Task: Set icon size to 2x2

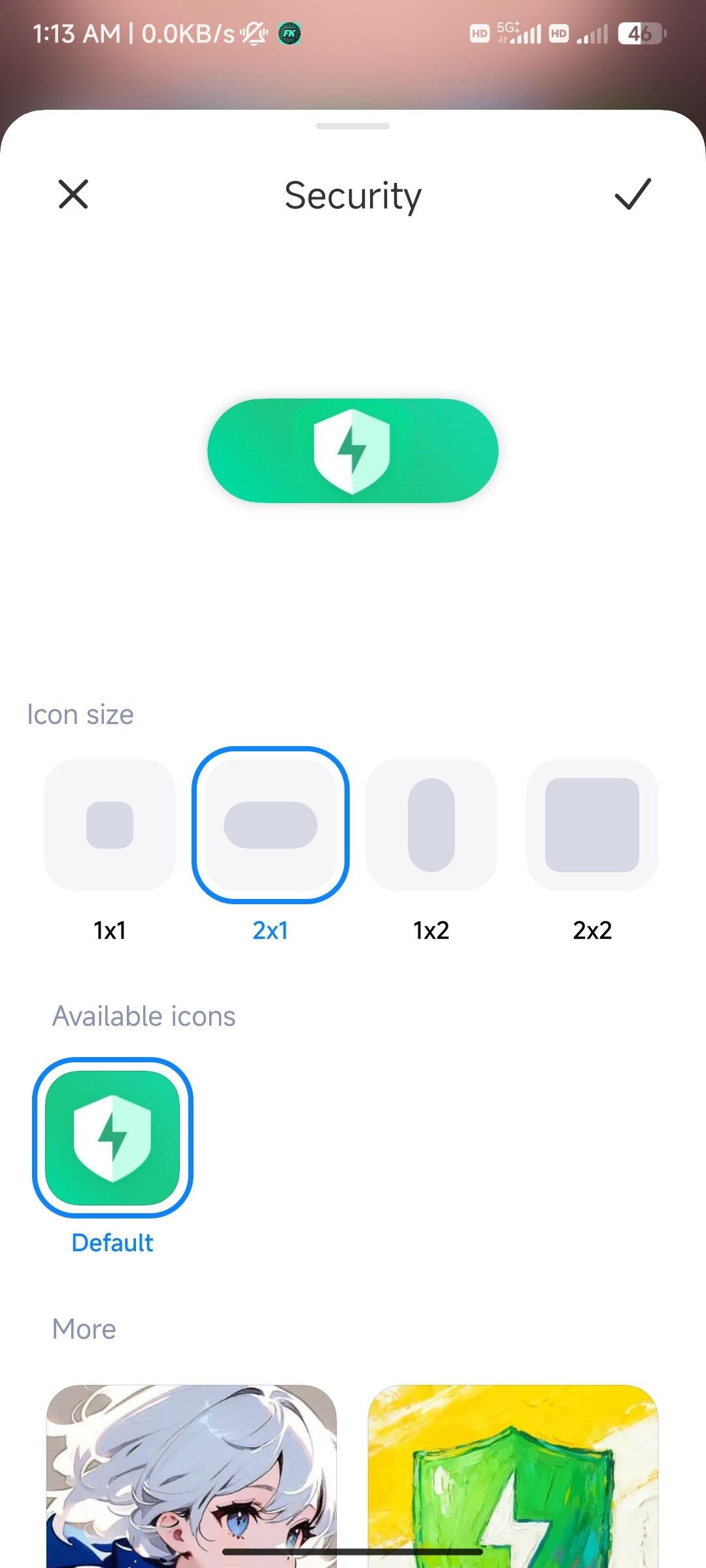Action: [x=592, y=825]
